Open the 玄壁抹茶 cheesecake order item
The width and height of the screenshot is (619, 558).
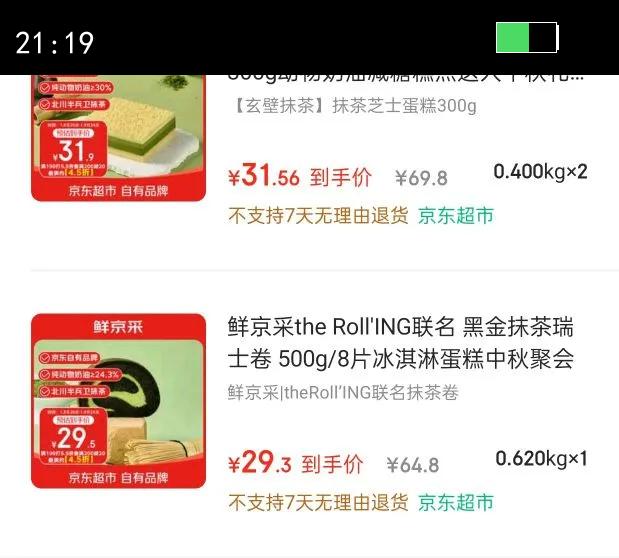(x=353, y=106)
